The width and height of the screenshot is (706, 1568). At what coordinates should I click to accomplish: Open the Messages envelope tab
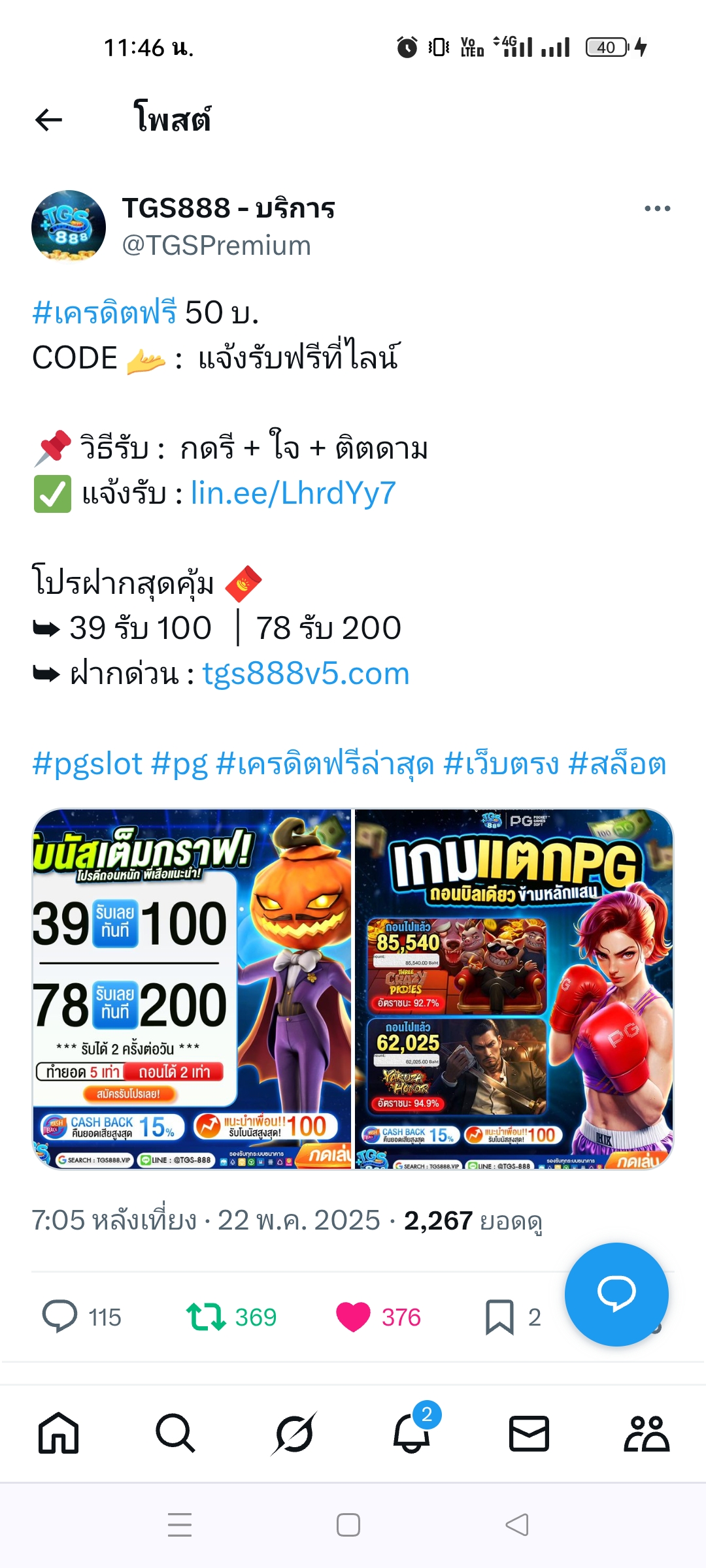coord(529,1433)
